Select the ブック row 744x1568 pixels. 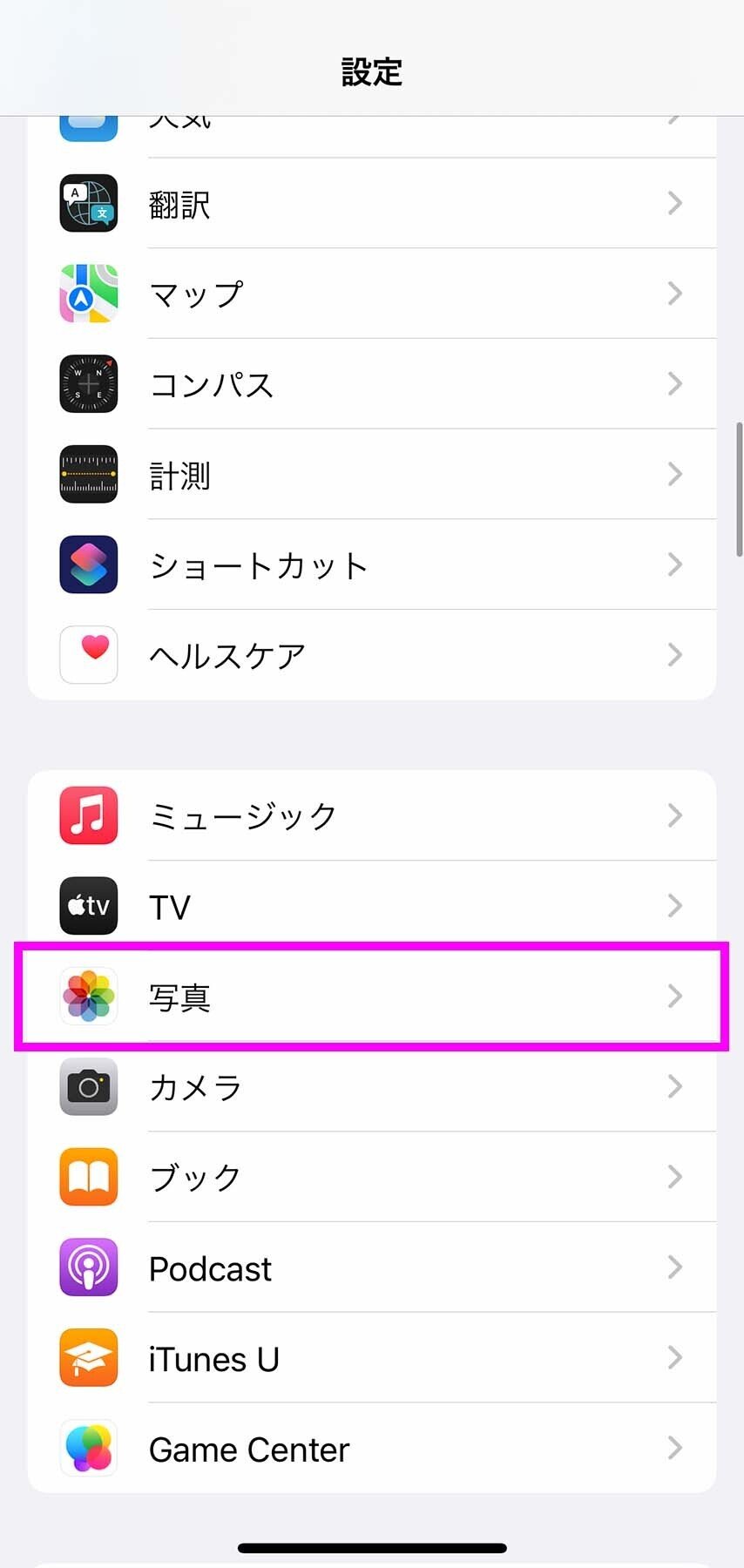click(372, 1178)
